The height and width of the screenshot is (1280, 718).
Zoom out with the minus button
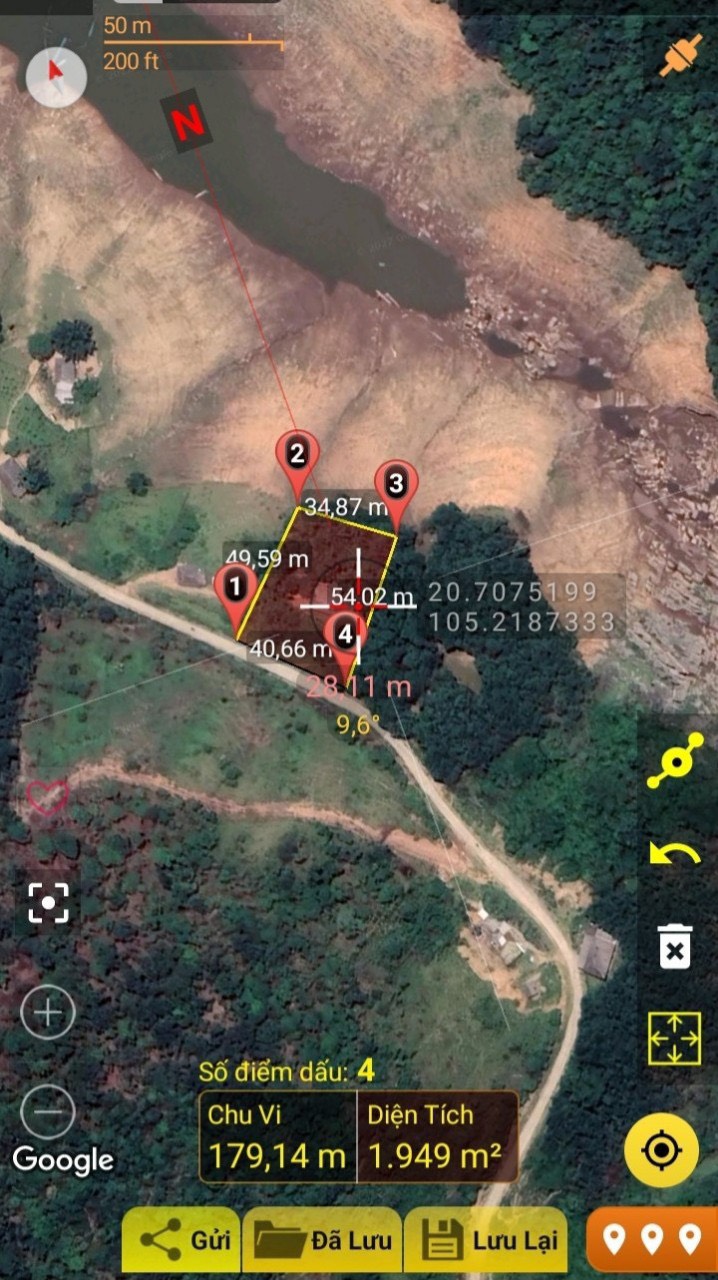48,1111
